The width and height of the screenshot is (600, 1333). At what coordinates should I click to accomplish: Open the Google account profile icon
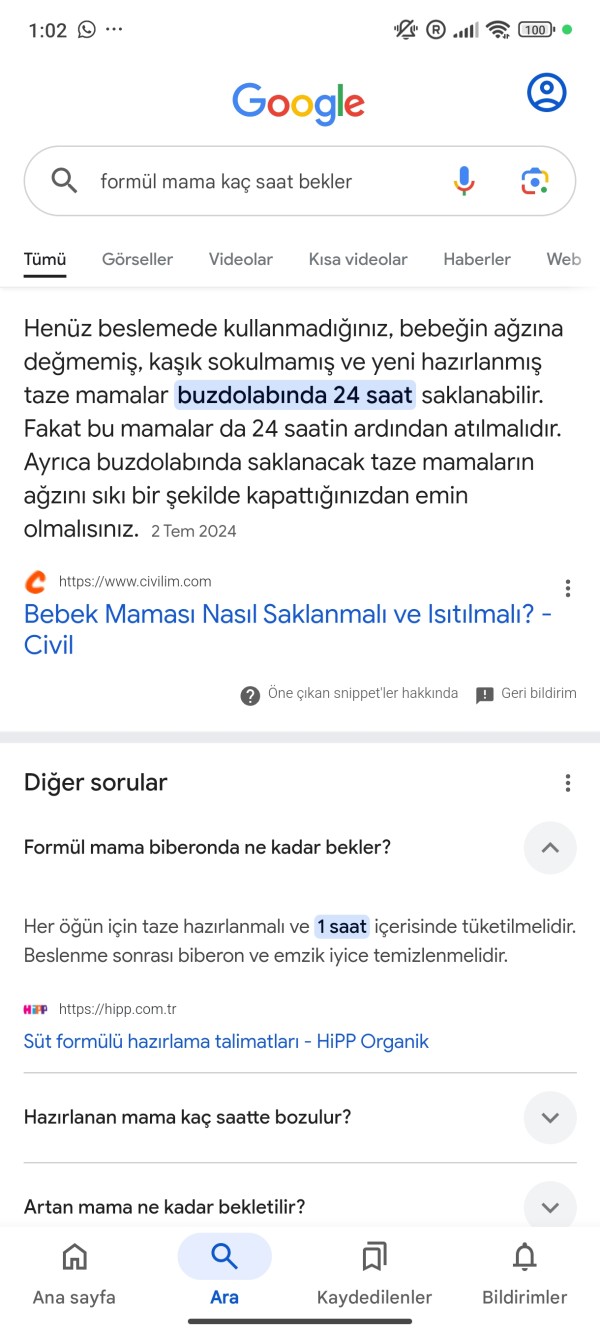[546, 93]
